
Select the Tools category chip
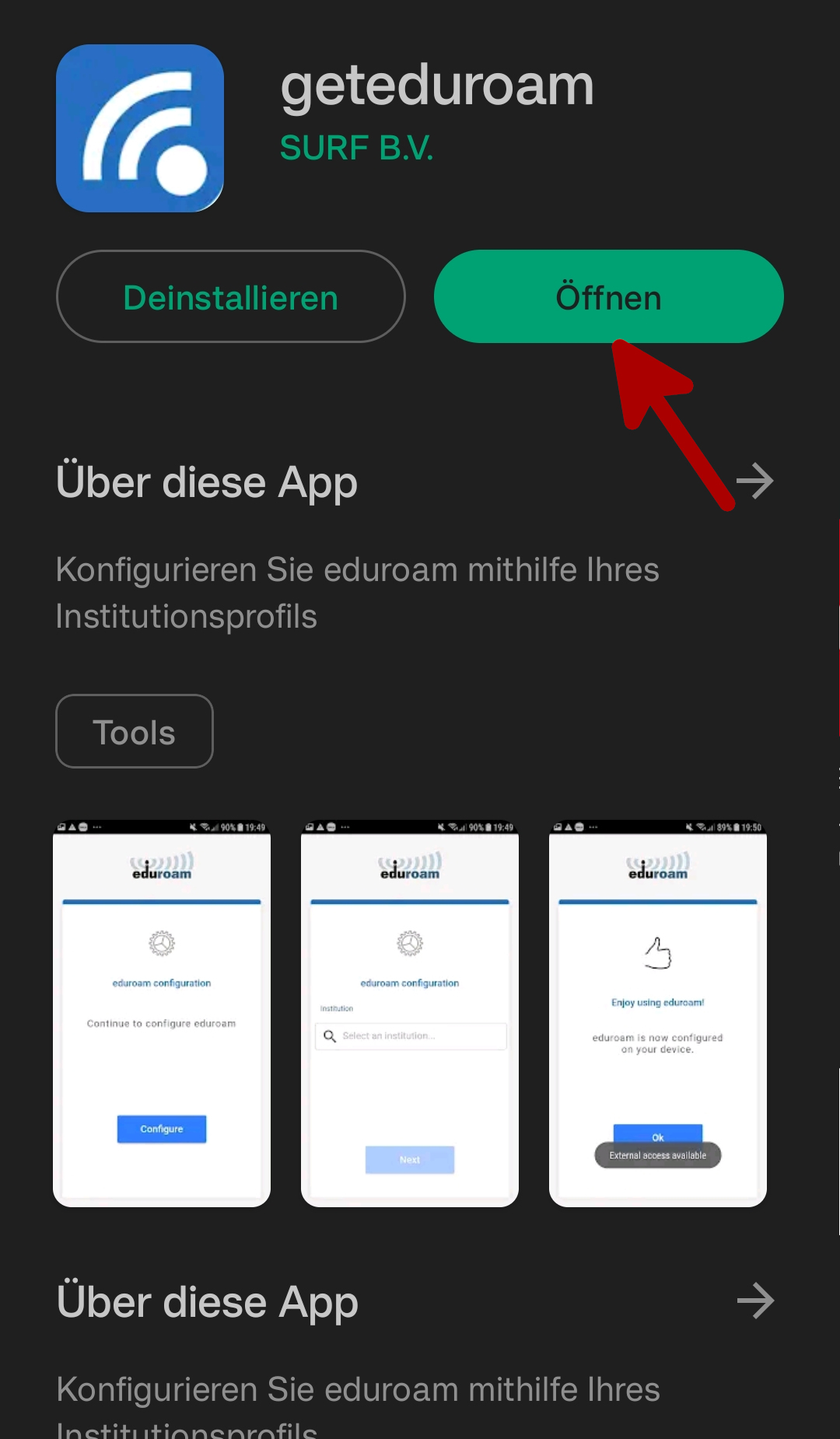(135, 732)
